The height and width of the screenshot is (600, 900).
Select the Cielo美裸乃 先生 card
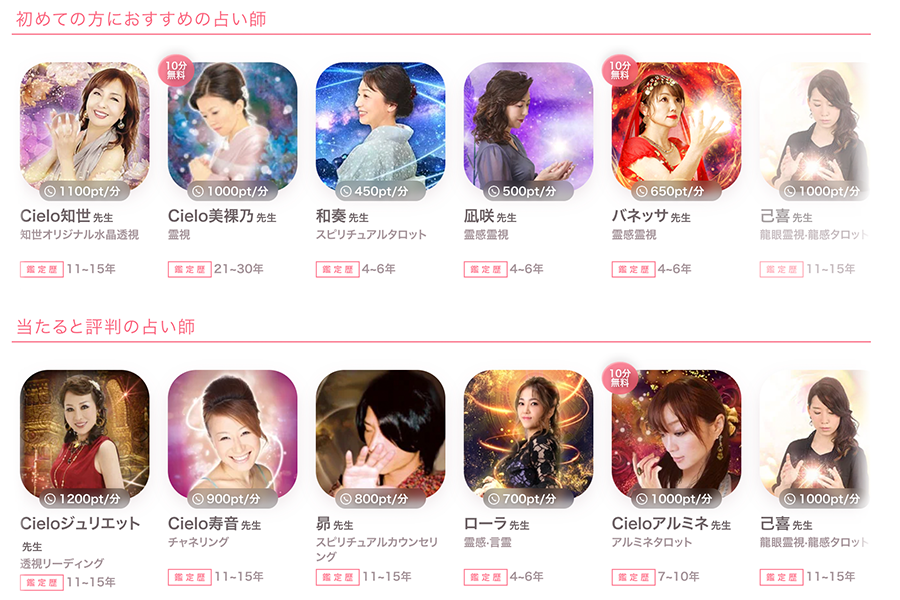[232, 127]
